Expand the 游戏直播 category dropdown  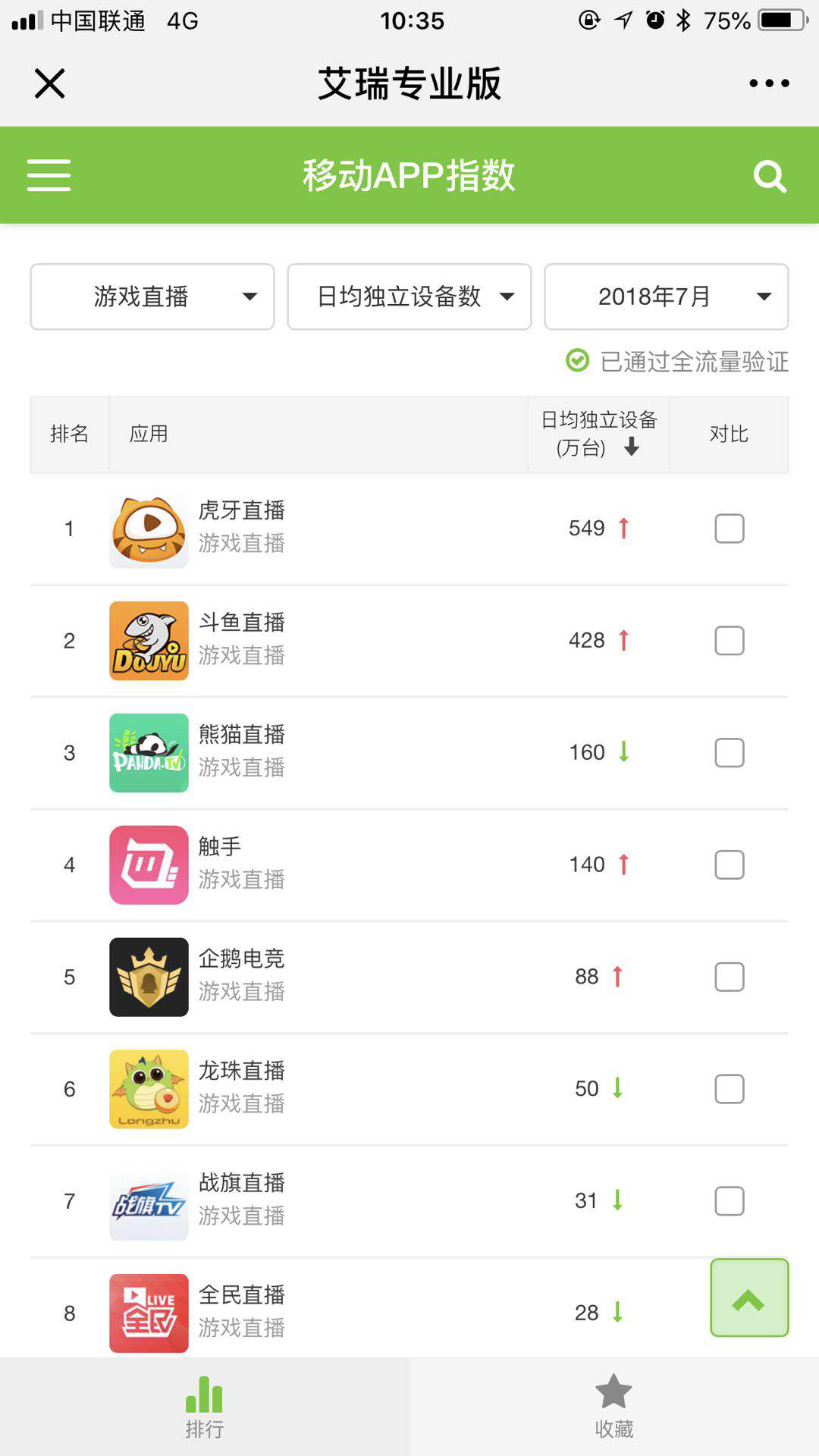(x=152, y=297)
